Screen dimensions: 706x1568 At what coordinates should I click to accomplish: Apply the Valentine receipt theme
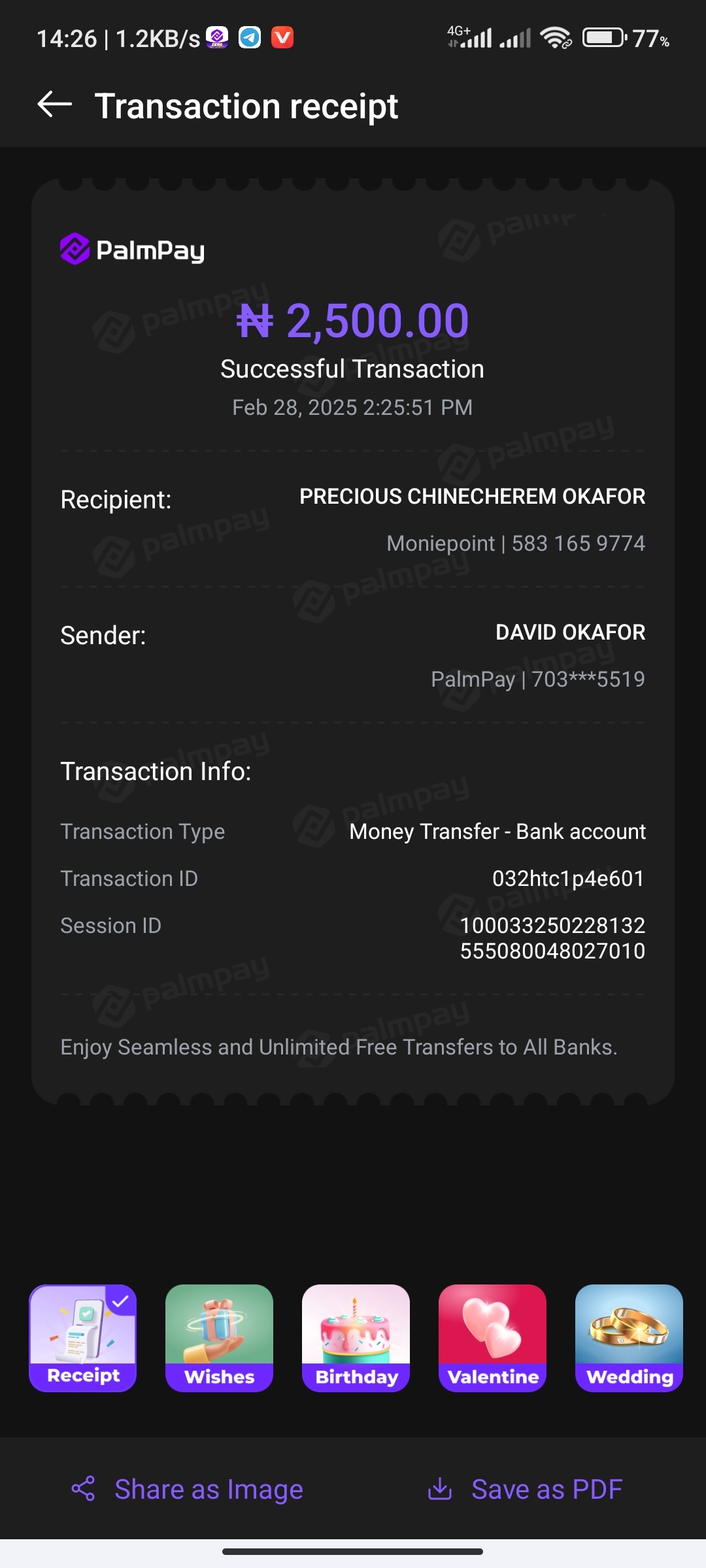(492, 1337)
